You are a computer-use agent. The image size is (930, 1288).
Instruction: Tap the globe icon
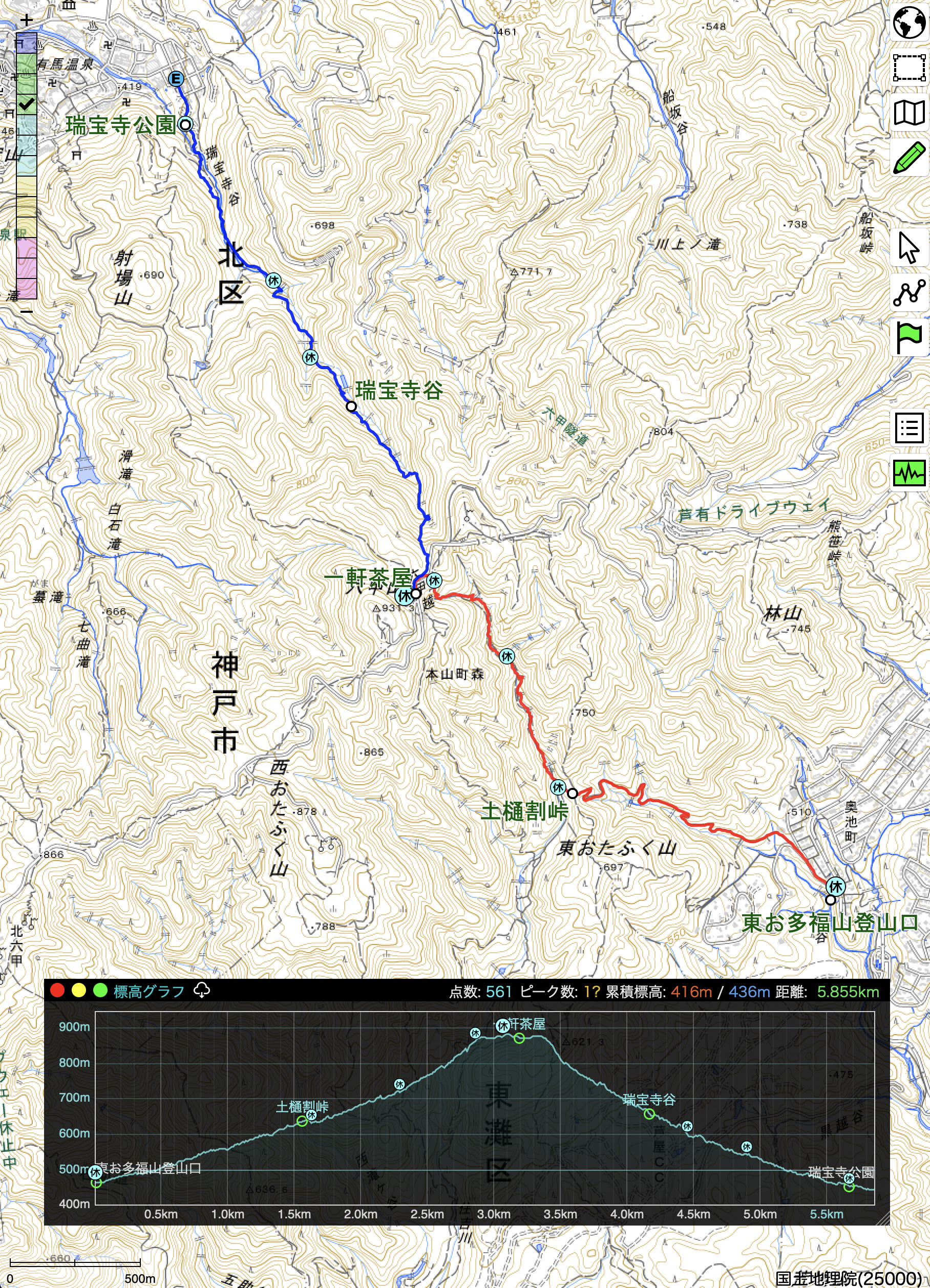click(x=908, y=23)
